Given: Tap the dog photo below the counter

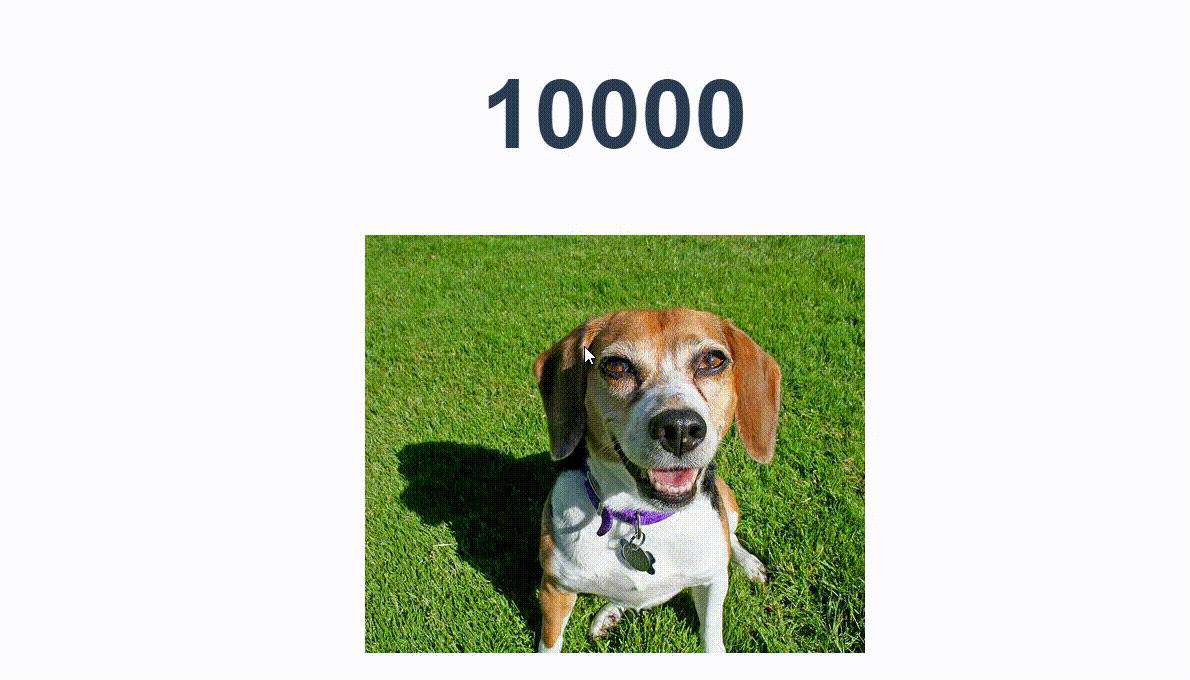Looking at the screenshot, I should pos(614,444).
